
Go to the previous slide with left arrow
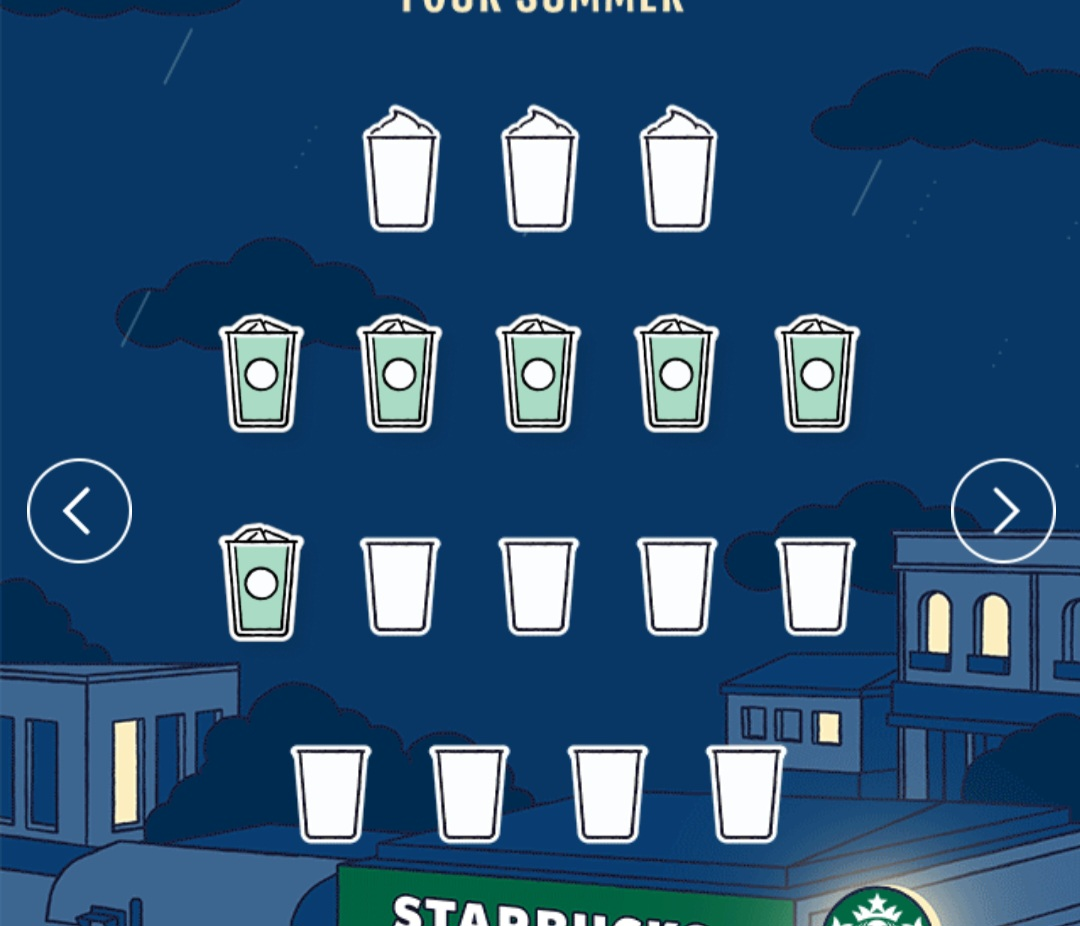click(x=79, y=511)
